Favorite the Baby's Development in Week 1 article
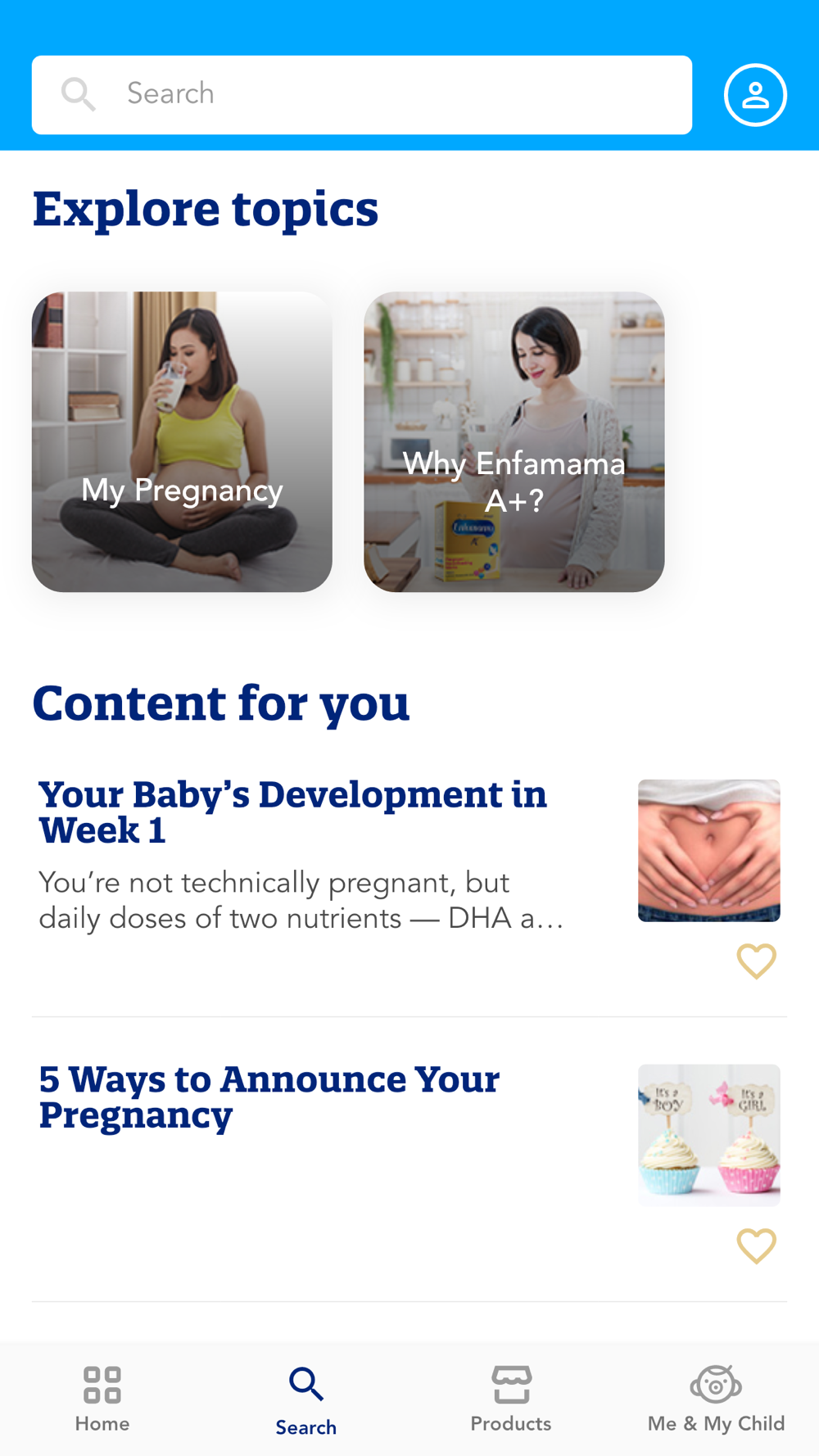The height and width of the screenshot is (1456, 819). 755,961
